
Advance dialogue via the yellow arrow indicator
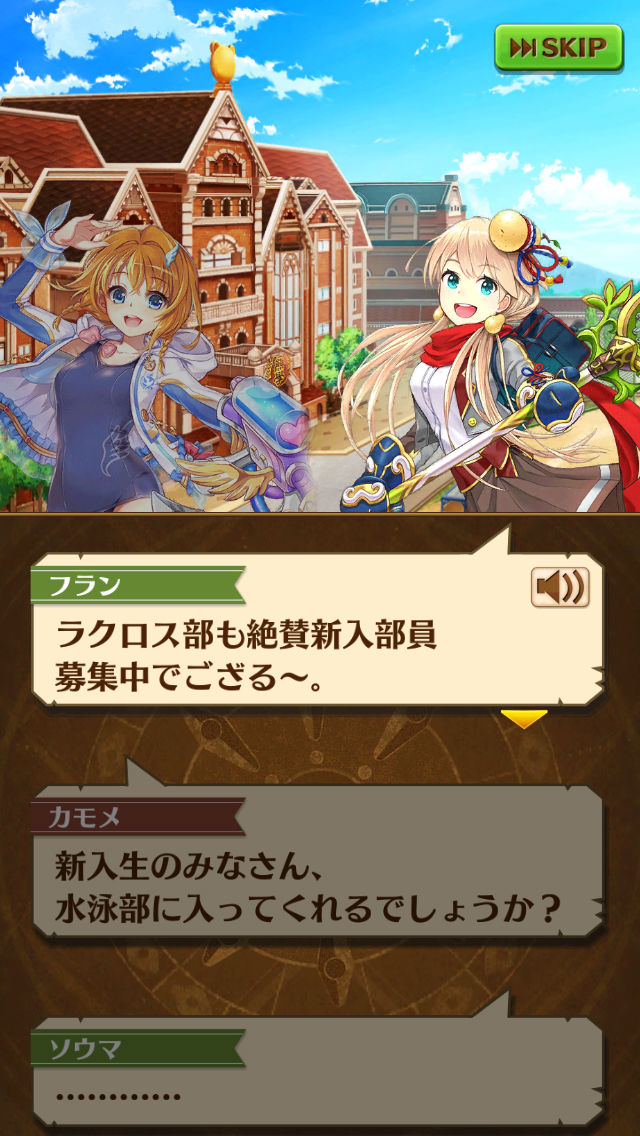[x=524, y=718]
